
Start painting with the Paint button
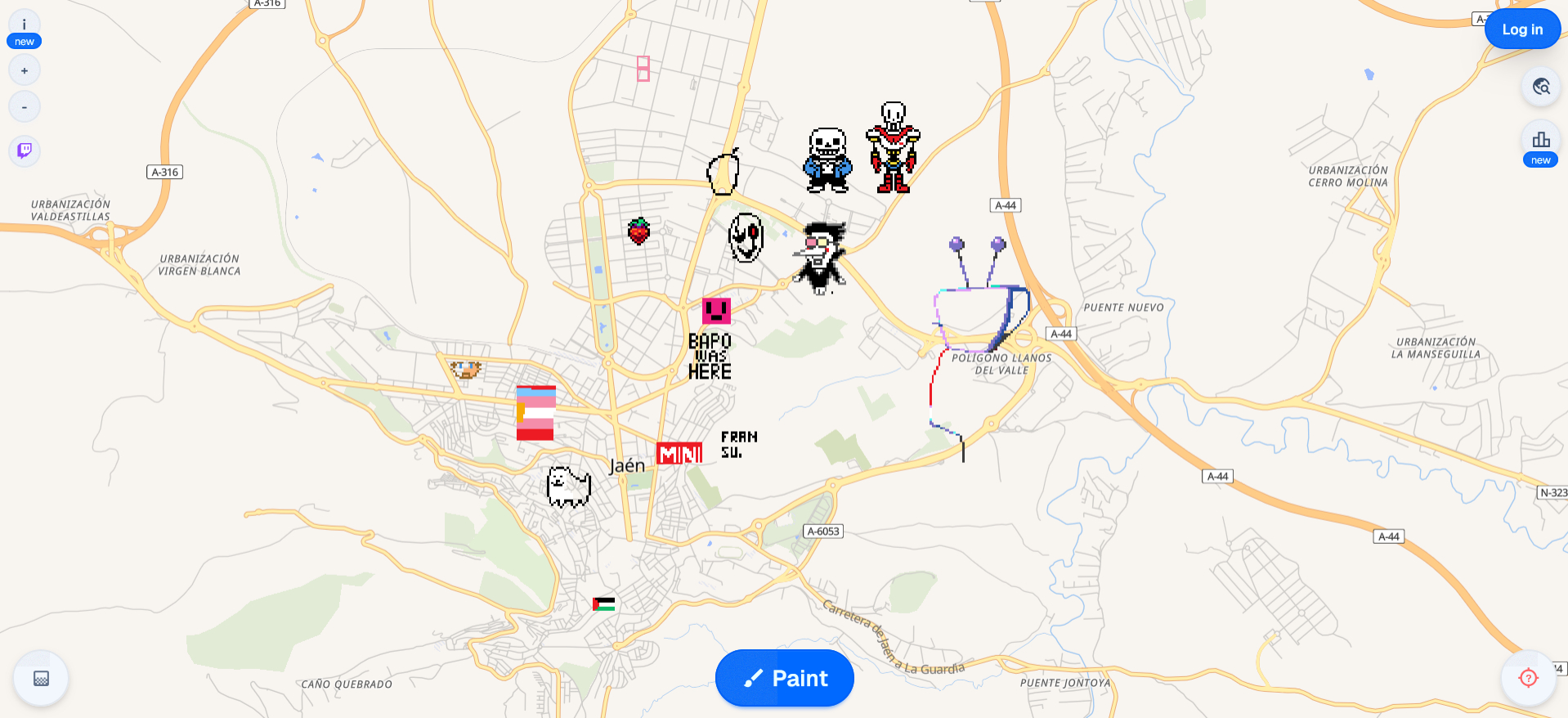click(x=784, y=678)
